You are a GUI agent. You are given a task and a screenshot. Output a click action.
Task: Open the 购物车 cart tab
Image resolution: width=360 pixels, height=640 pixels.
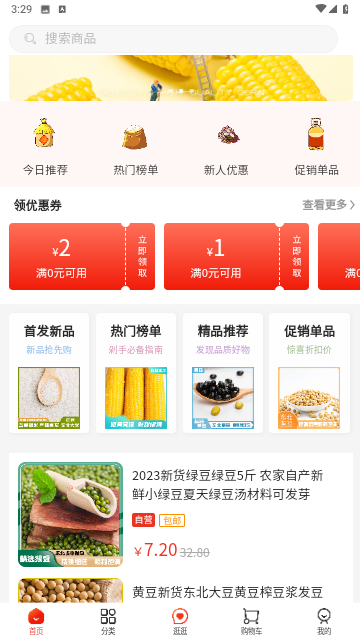point(251,621)
